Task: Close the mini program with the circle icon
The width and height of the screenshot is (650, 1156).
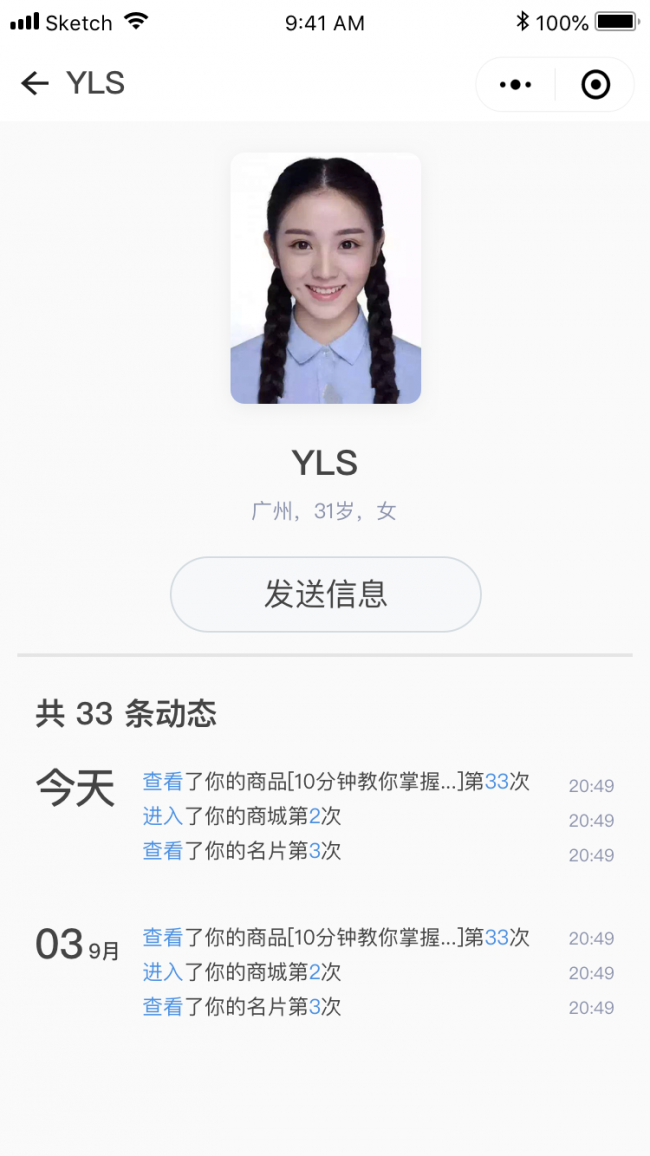Action: pos(595,85)
